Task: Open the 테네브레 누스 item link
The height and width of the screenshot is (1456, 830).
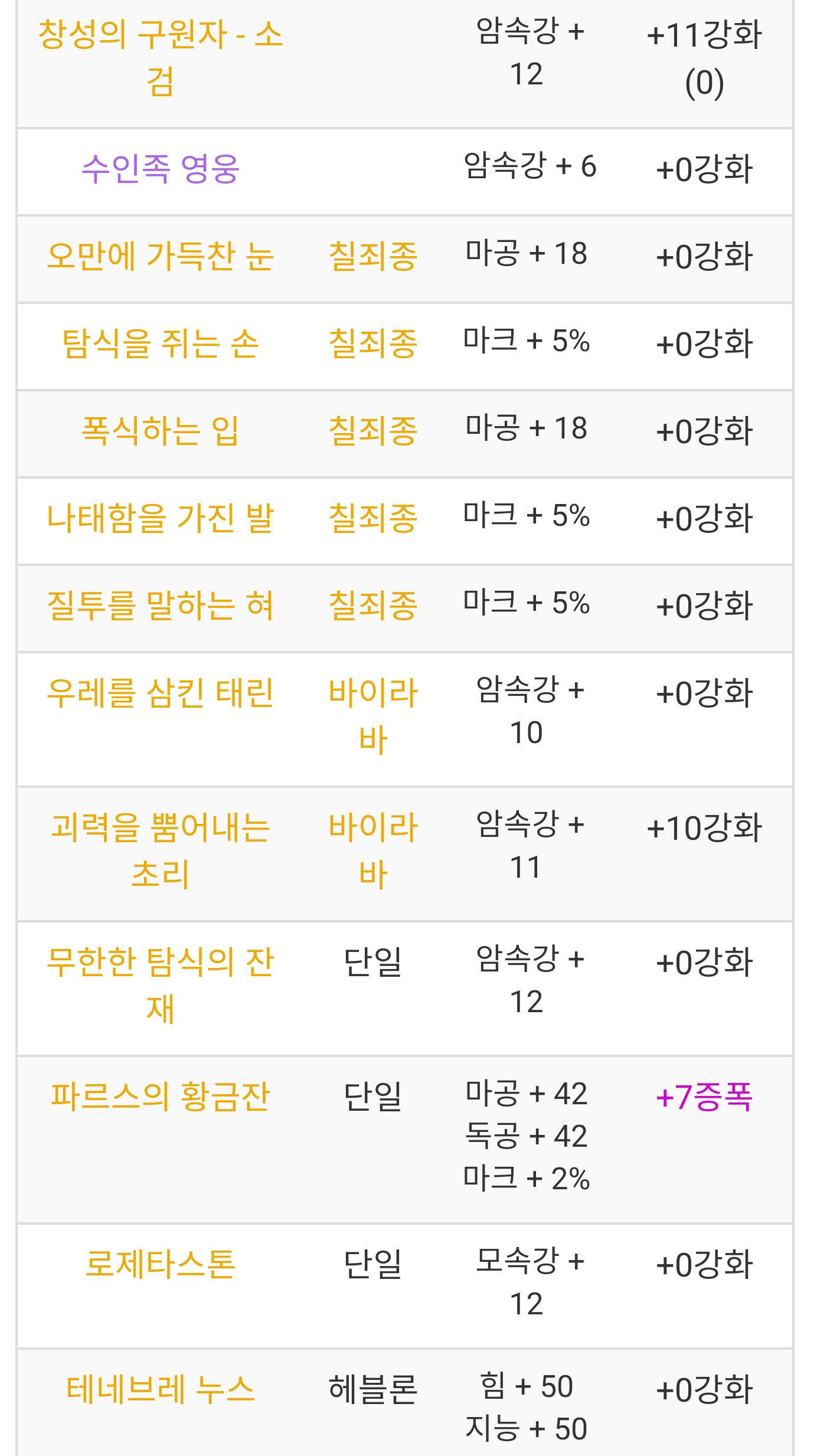Action: click(x=160, y=1389)
